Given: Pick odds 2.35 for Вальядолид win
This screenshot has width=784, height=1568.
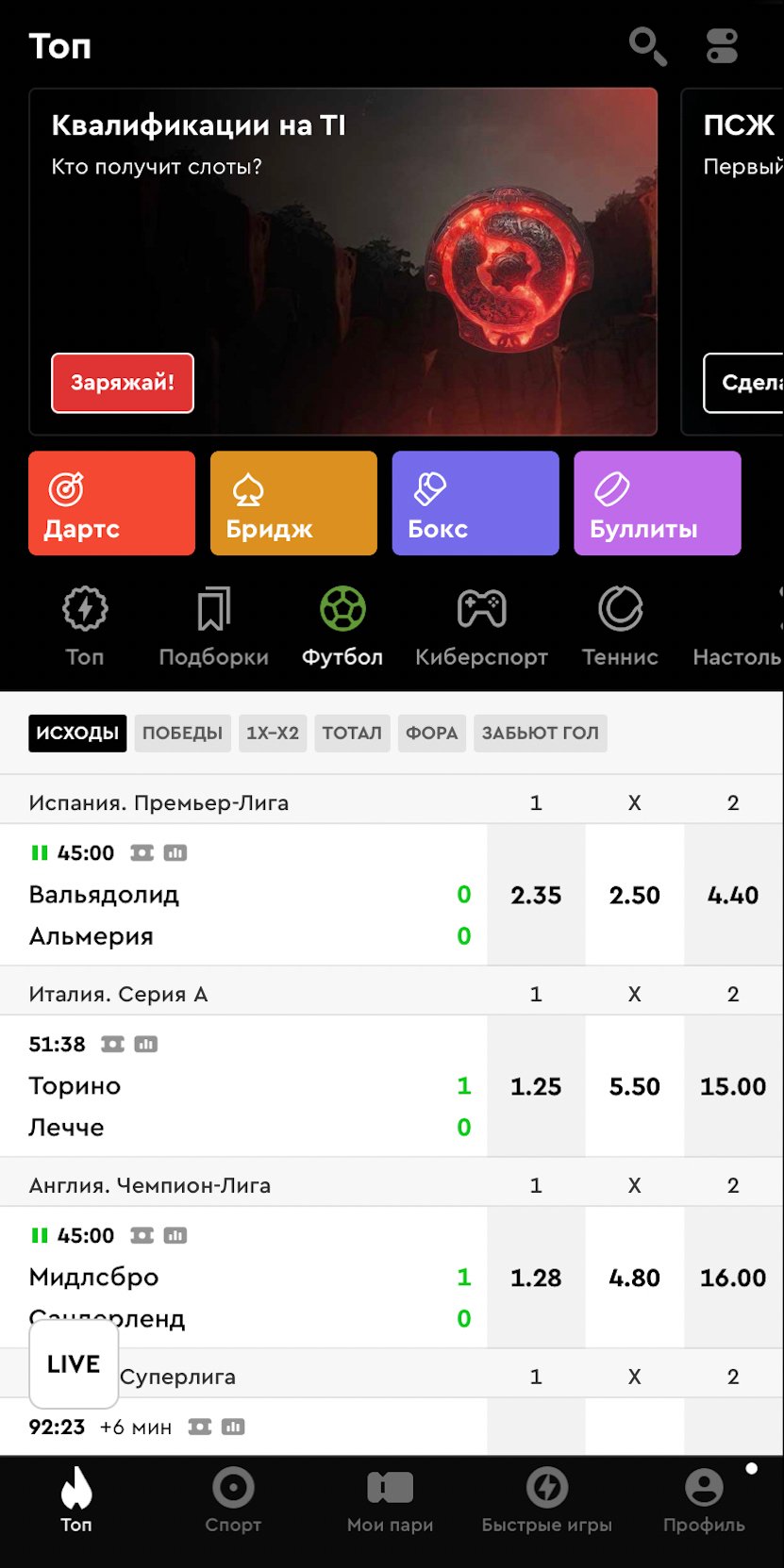Looking at the screenshot, I should (x=536, y=895).
